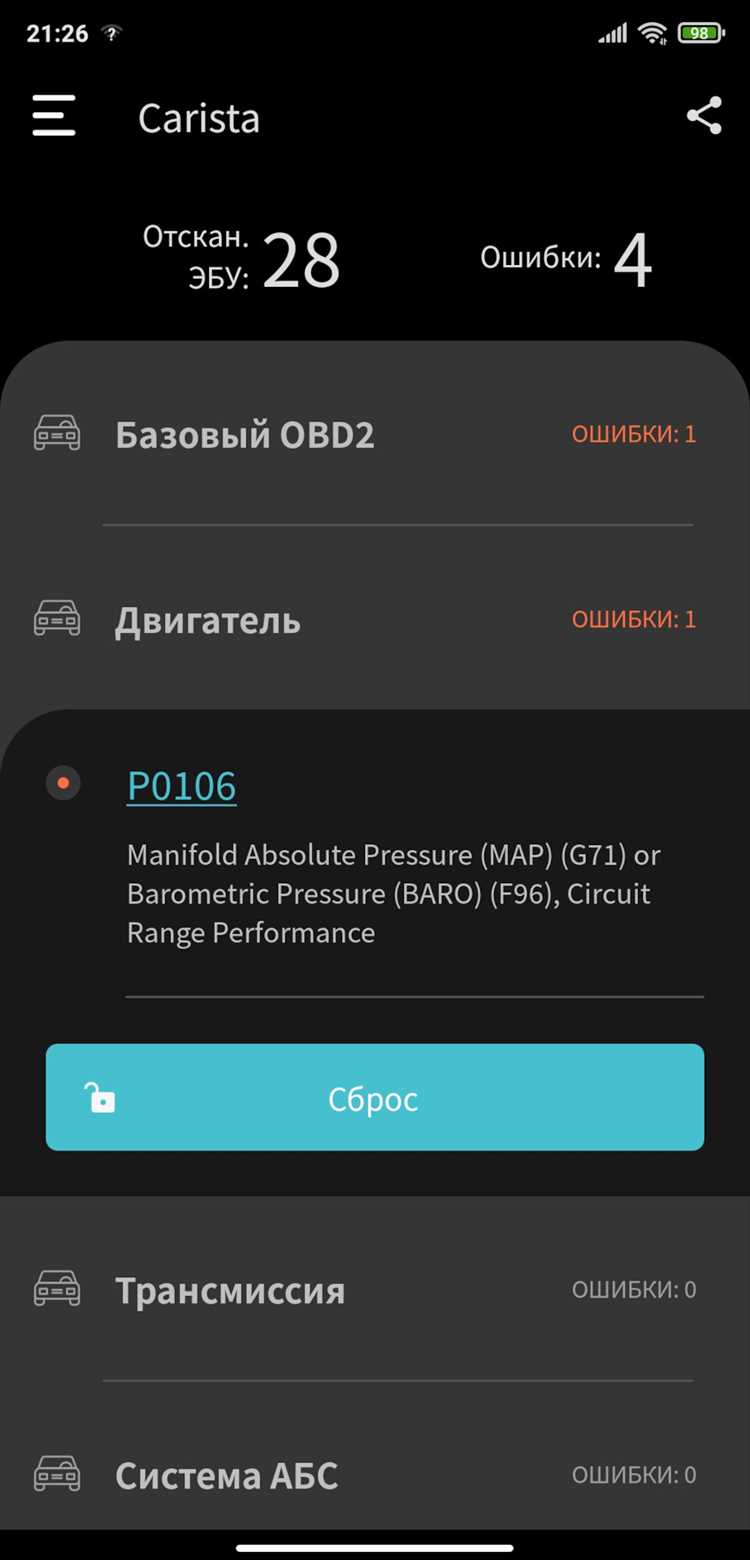The width and height of the screenshot is (750, 1560).
Task: Expand the Система АБС section
Action: pyautogui.click(x=374, y=1475)
